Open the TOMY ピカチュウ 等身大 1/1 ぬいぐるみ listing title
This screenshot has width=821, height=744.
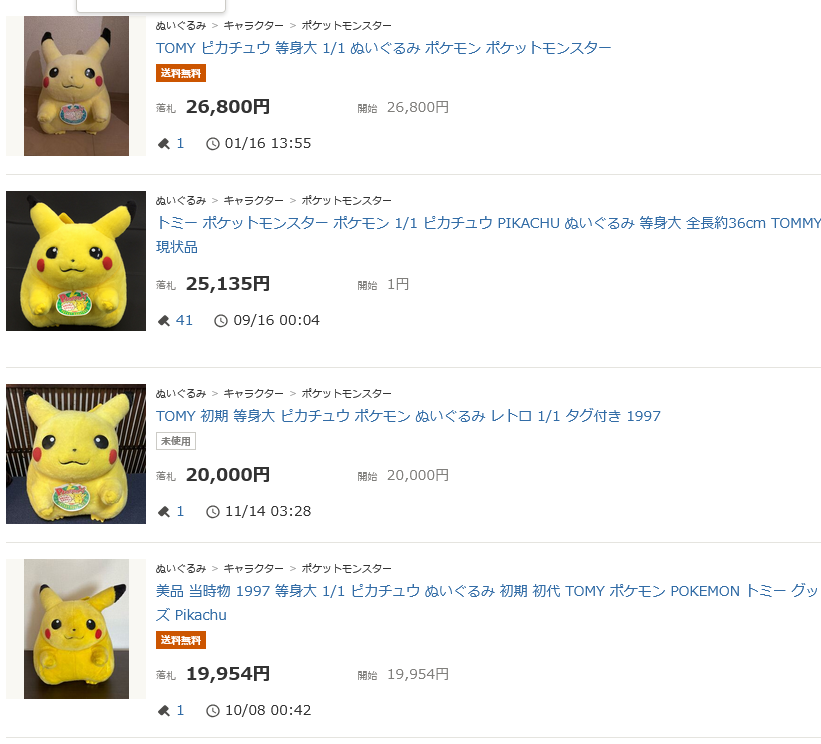tap(383, 48)
